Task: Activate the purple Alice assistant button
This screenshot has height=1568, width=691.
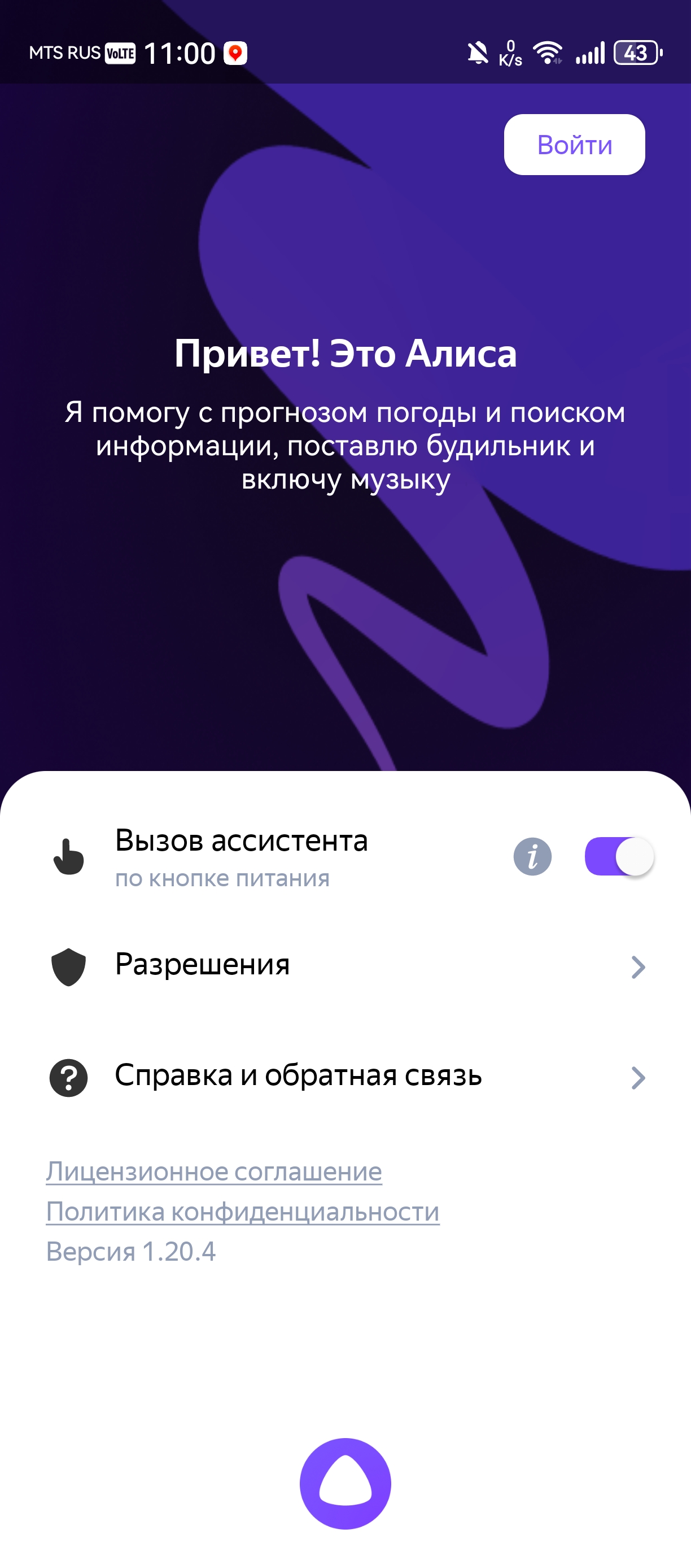Action: pyautogui.click(x=345, y=1483)
